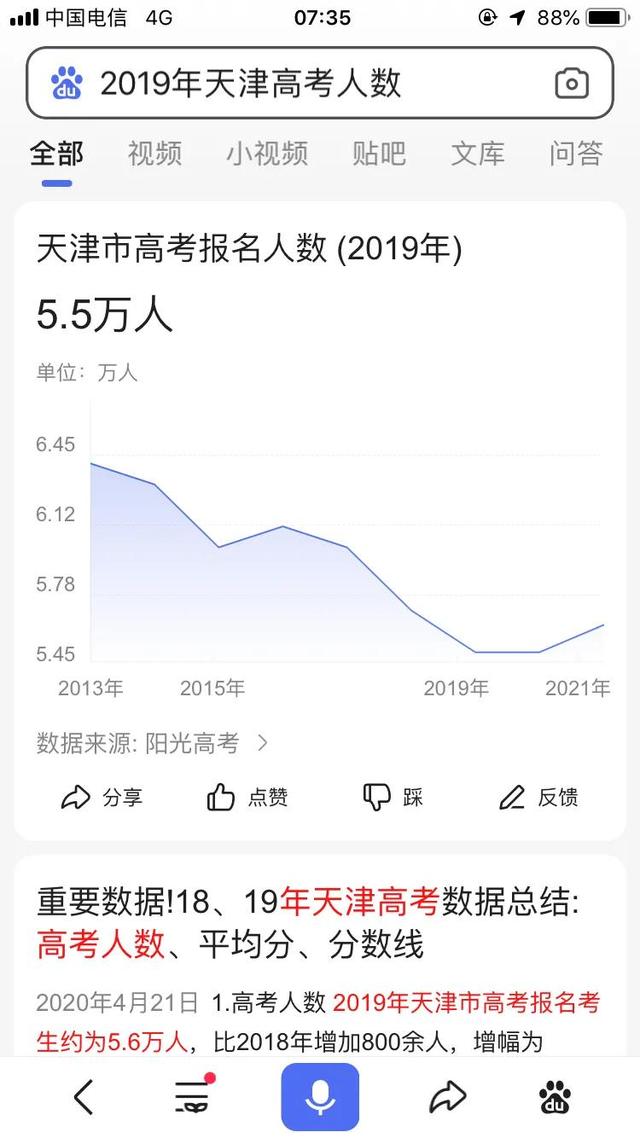Image resolution: width=640 pixels, height=1138 pixels.
Task: Tap the search box with 2019年天津高考人数
Action: pyautogui.click(x=300, y=83)
